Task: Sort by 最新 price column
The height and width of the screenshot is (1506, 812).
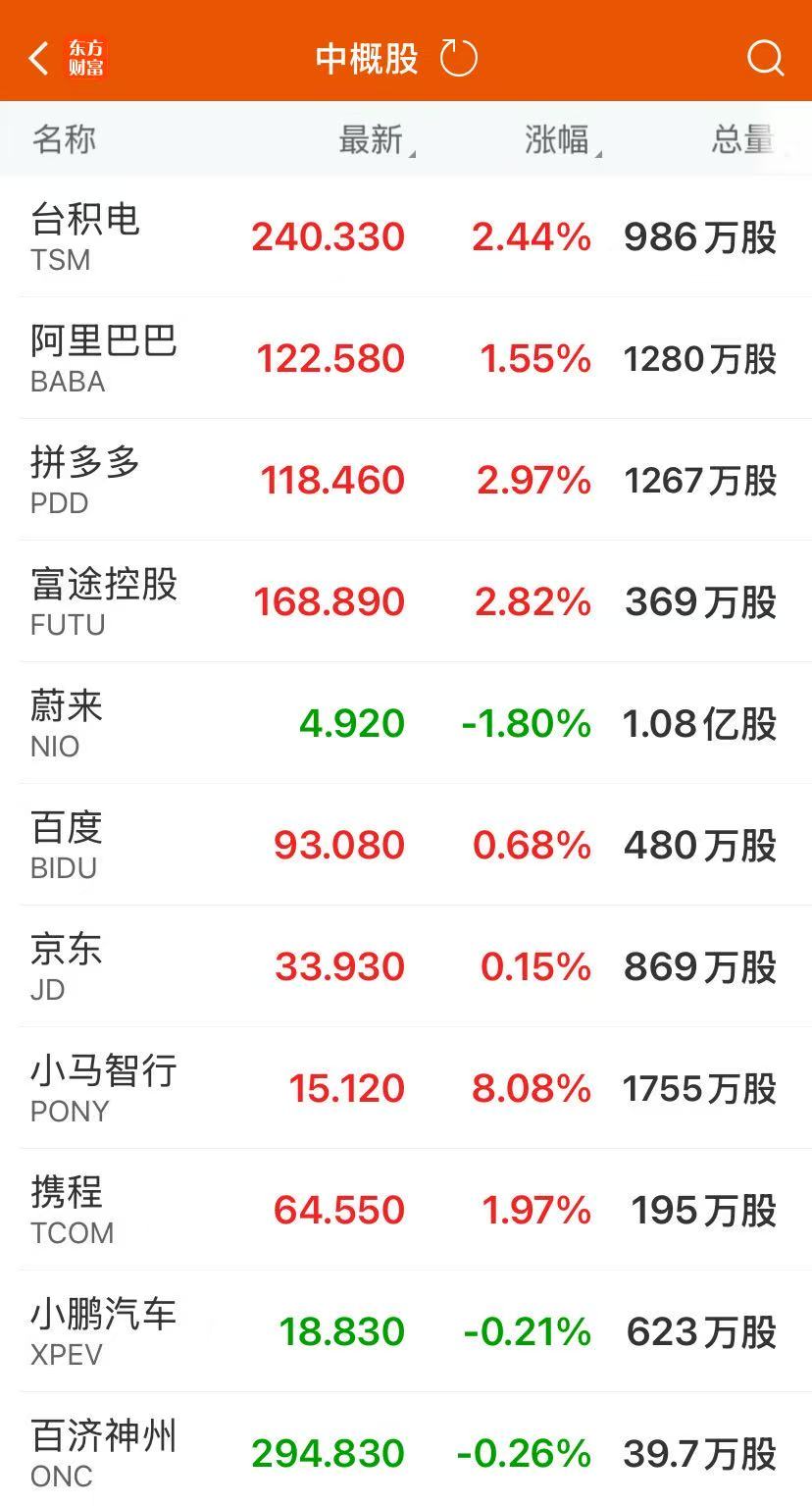Action: (x=373, y=140)
